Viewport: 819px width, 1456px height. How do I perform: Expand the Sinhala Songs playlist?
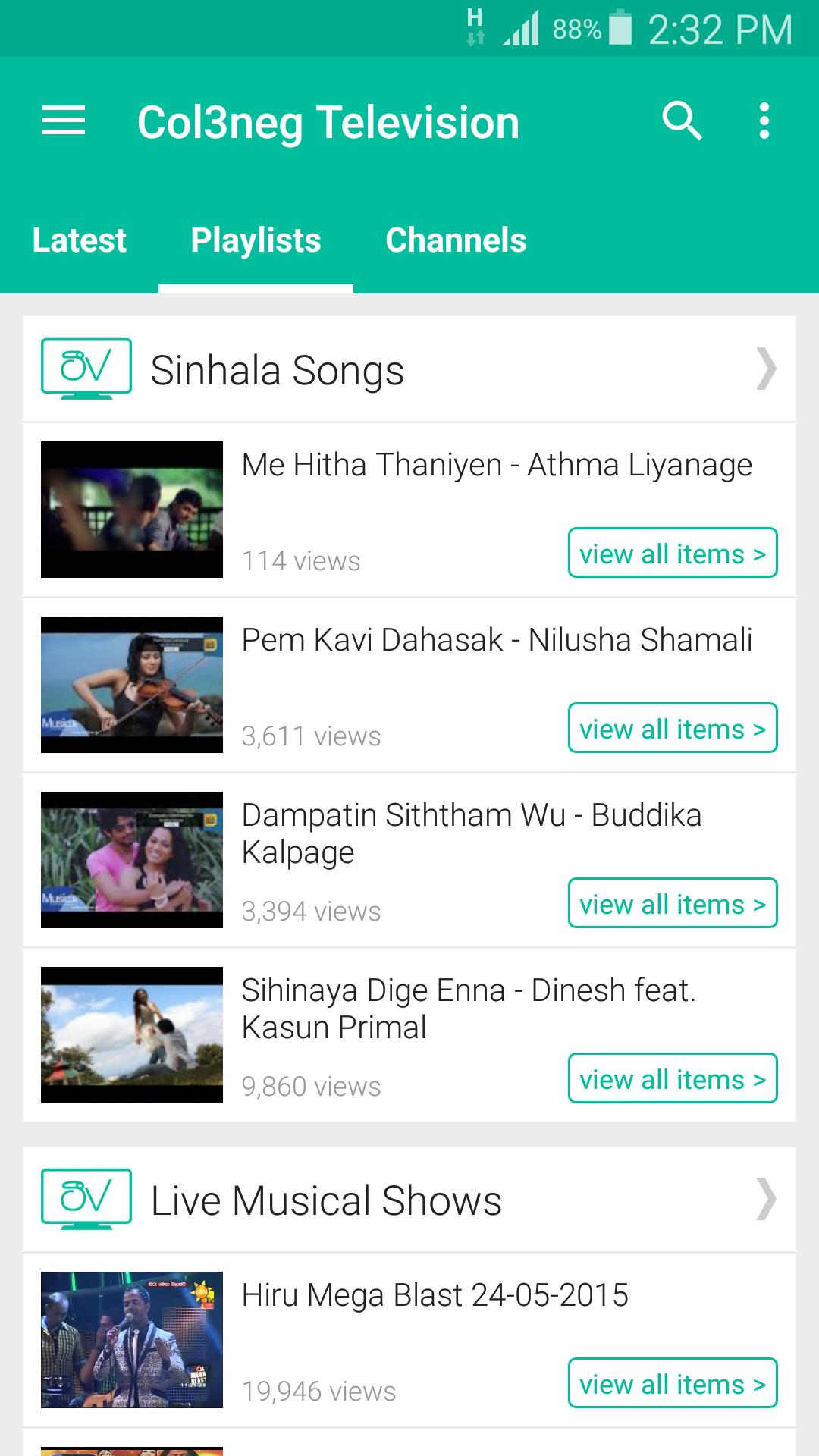click(x=766, y=369)
